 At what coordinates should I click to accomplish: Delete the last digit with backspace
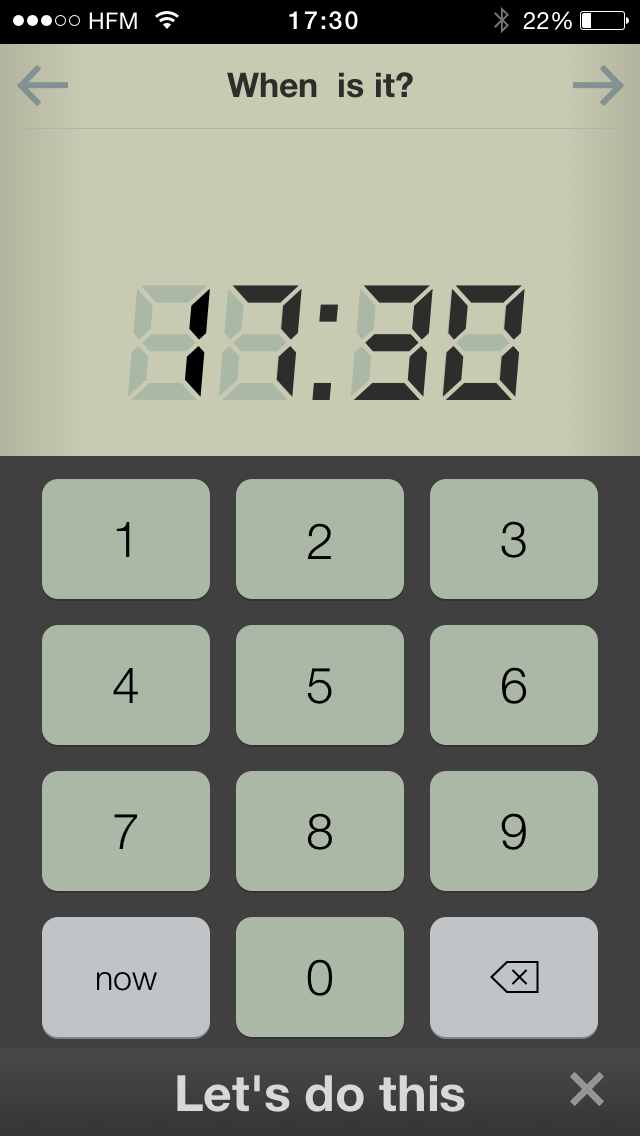coord(514,977)
